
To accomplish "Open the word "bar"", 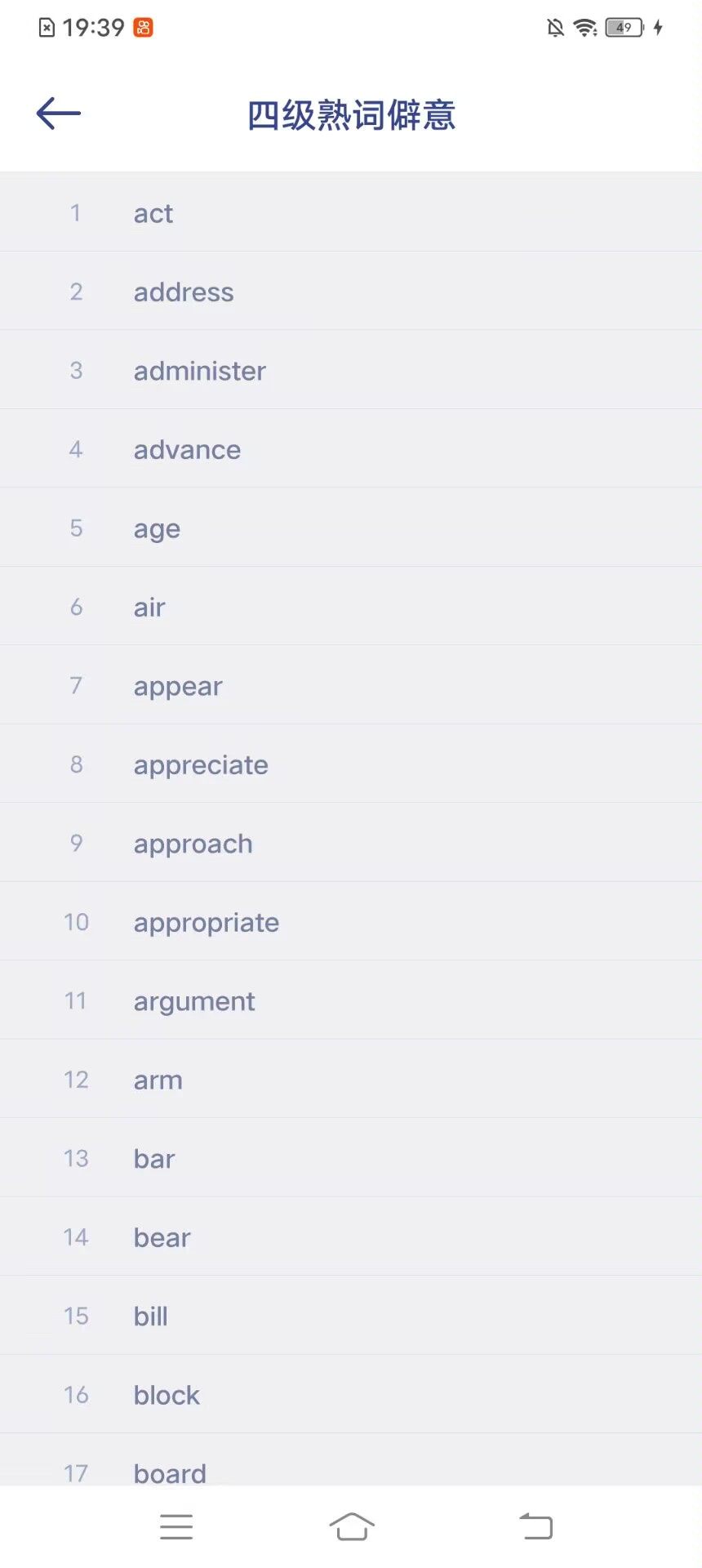I will [x=351, y=1158].
